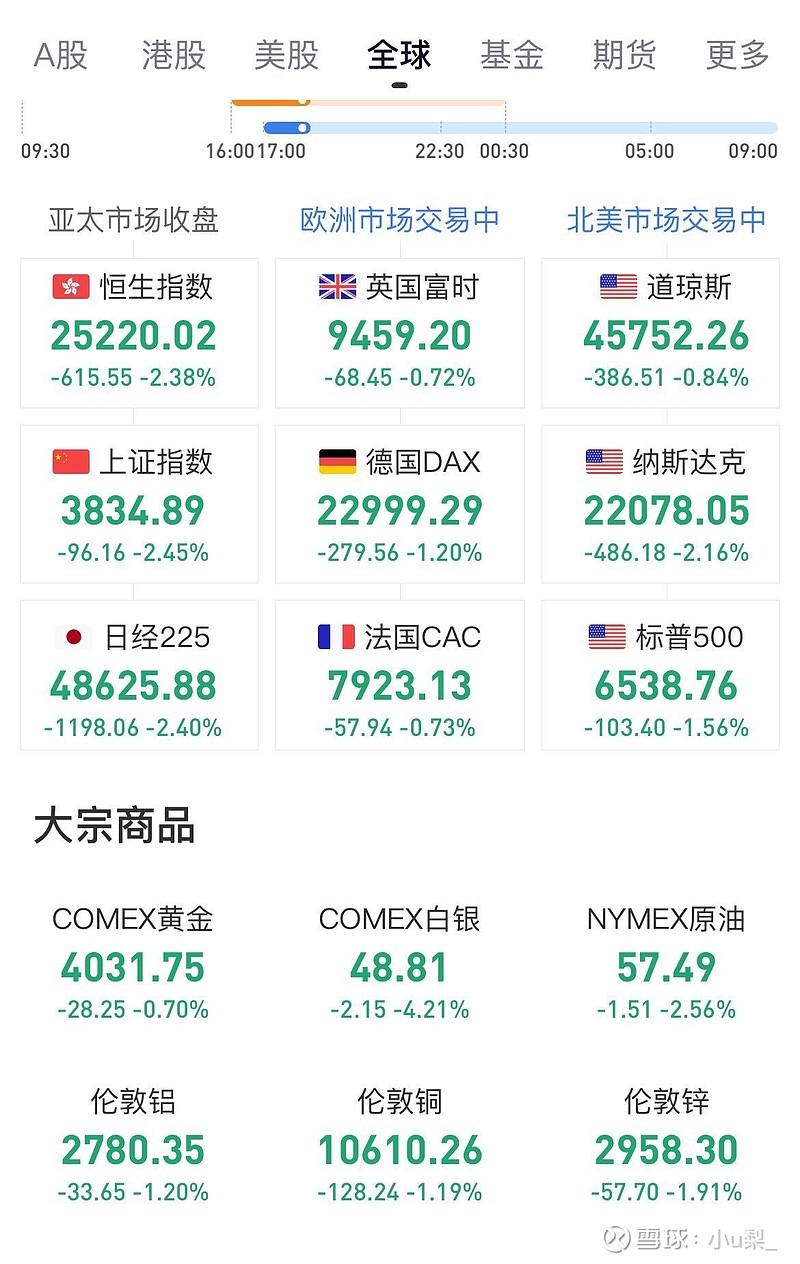Open NYMEX原油 commodity quote
Screen dimensions: 800x1264
pos(666,963)
